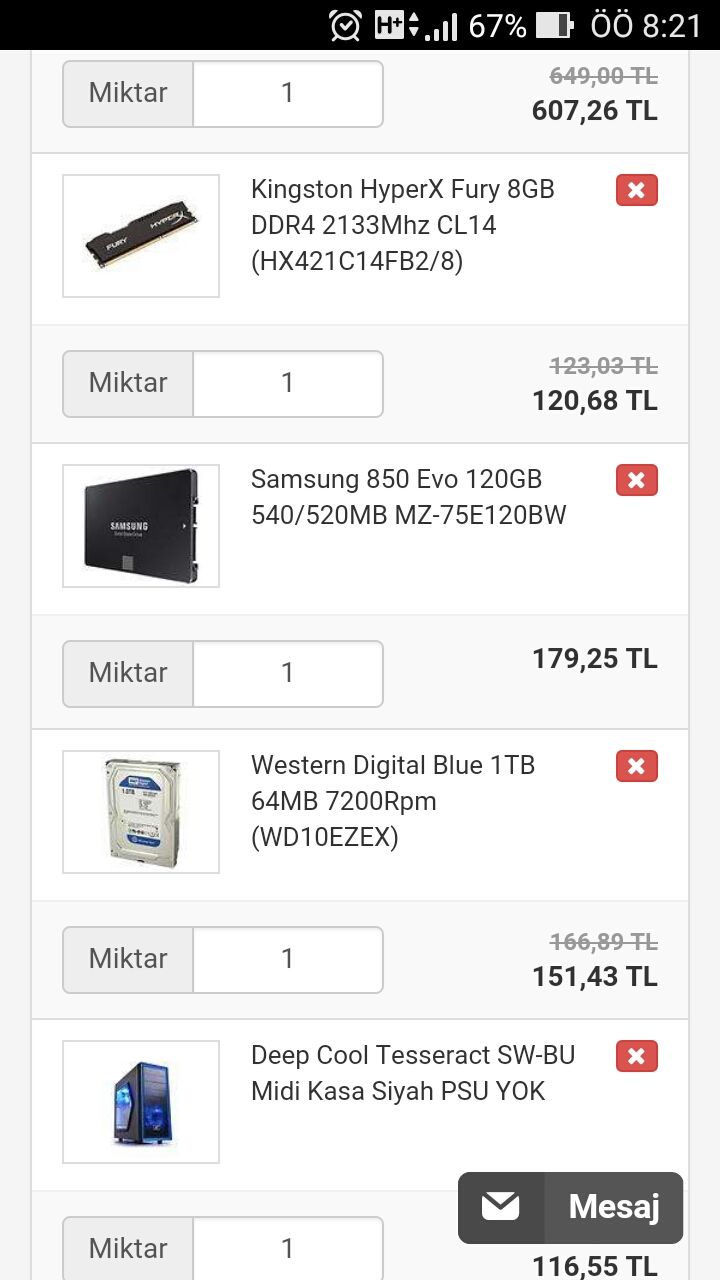This screenshot has height=1280, width=720.
Task: Open Kingston HyperX Fury 8GB product image
Action: [141, 236]
